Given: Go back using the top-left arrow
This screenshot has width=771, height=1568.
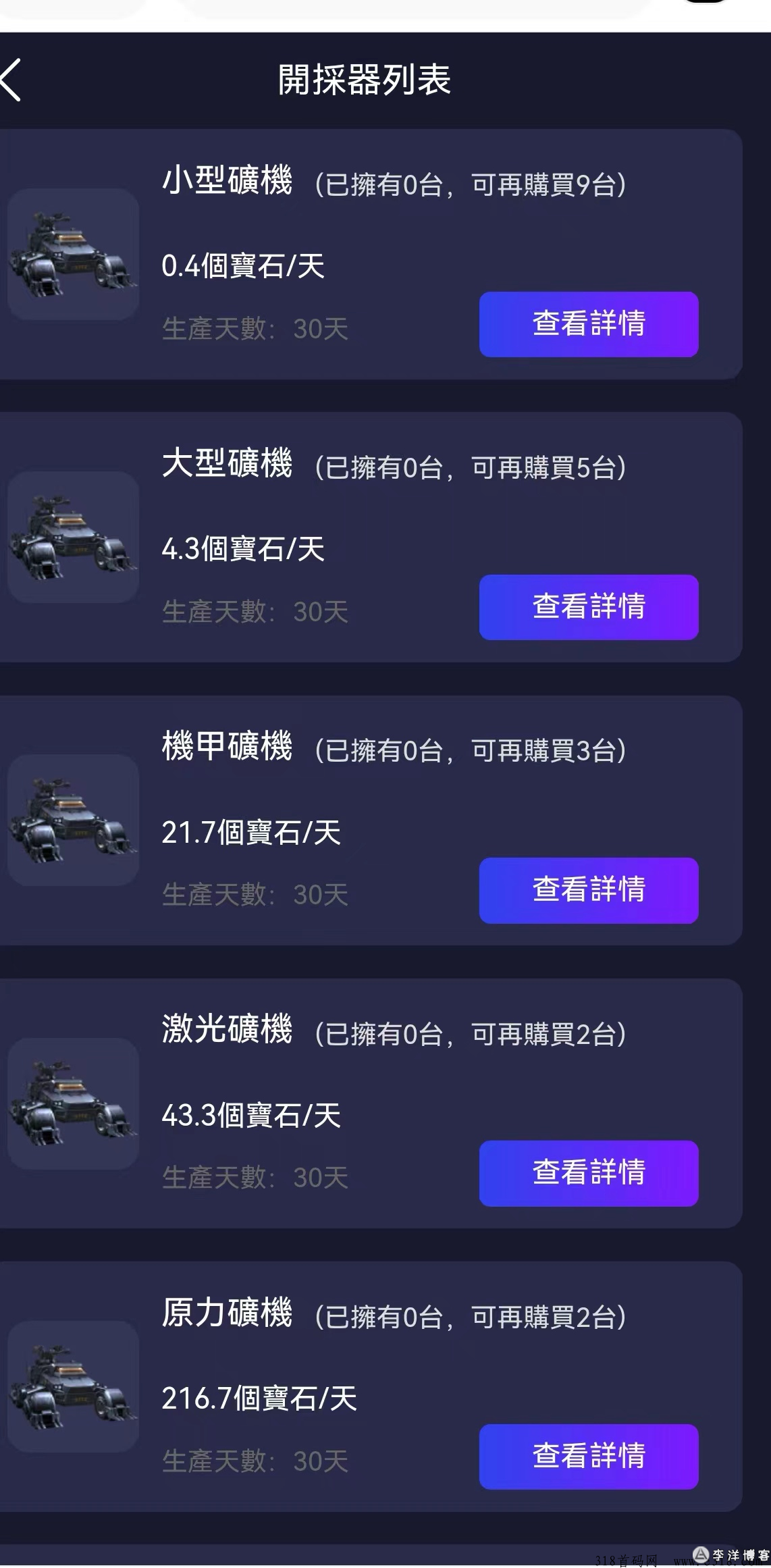Looking at the screenshot, I should (11, 80).
